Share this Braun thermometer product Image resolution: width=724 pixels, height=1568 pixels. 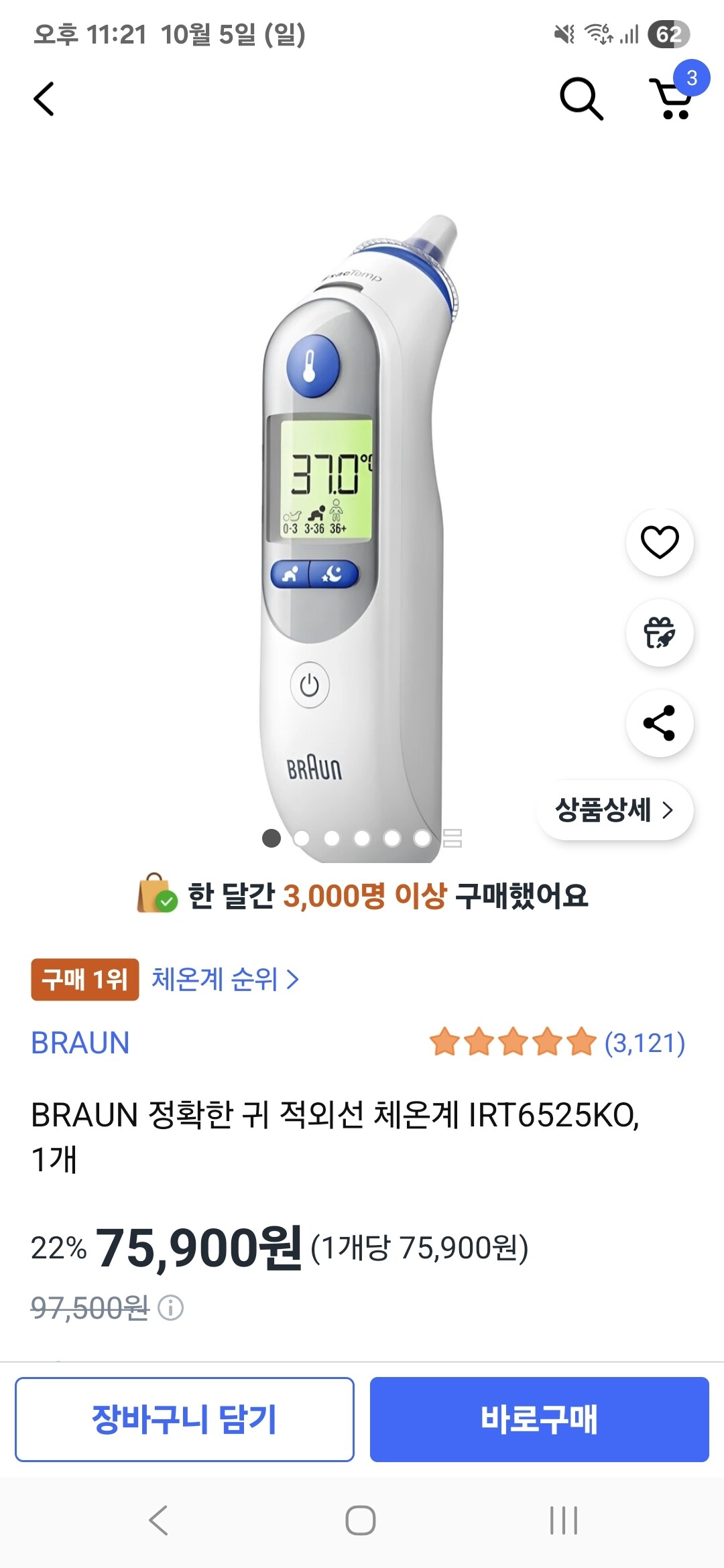[660, 723]
